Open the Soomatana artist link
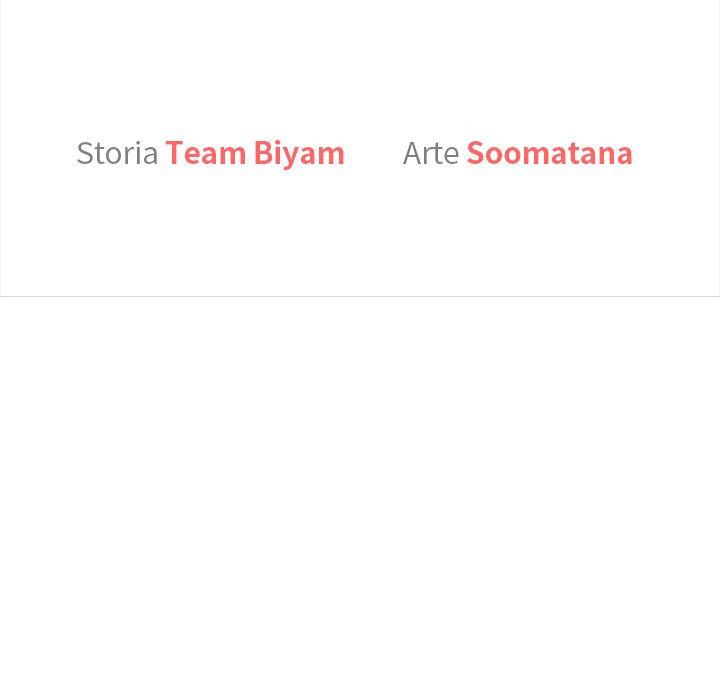720x700 pixels. tap(550, 153)
